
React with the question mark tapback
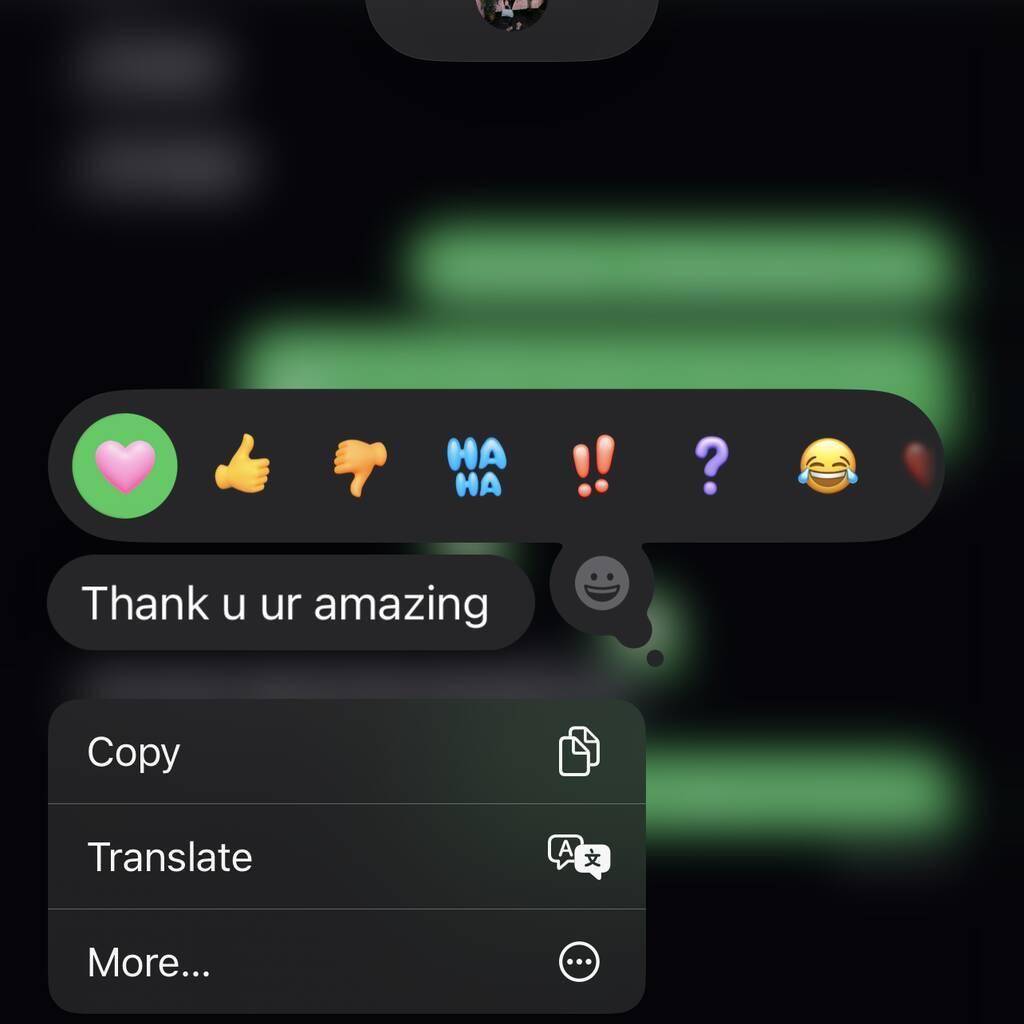709,466
